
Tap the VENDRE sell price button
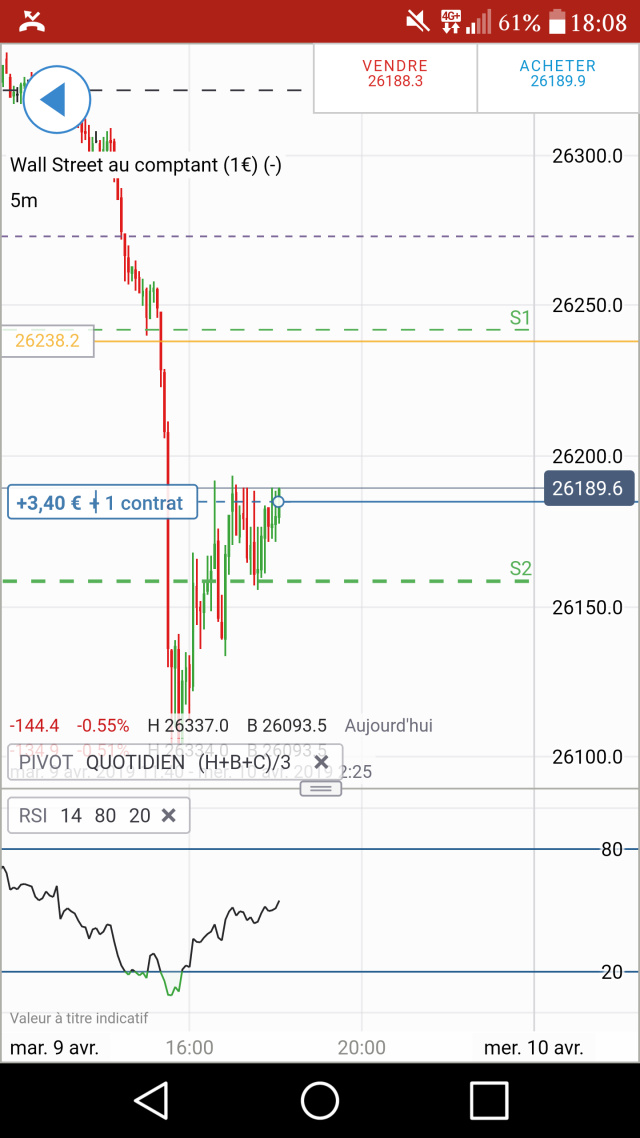pyautogui.click(x=395, y=73)
